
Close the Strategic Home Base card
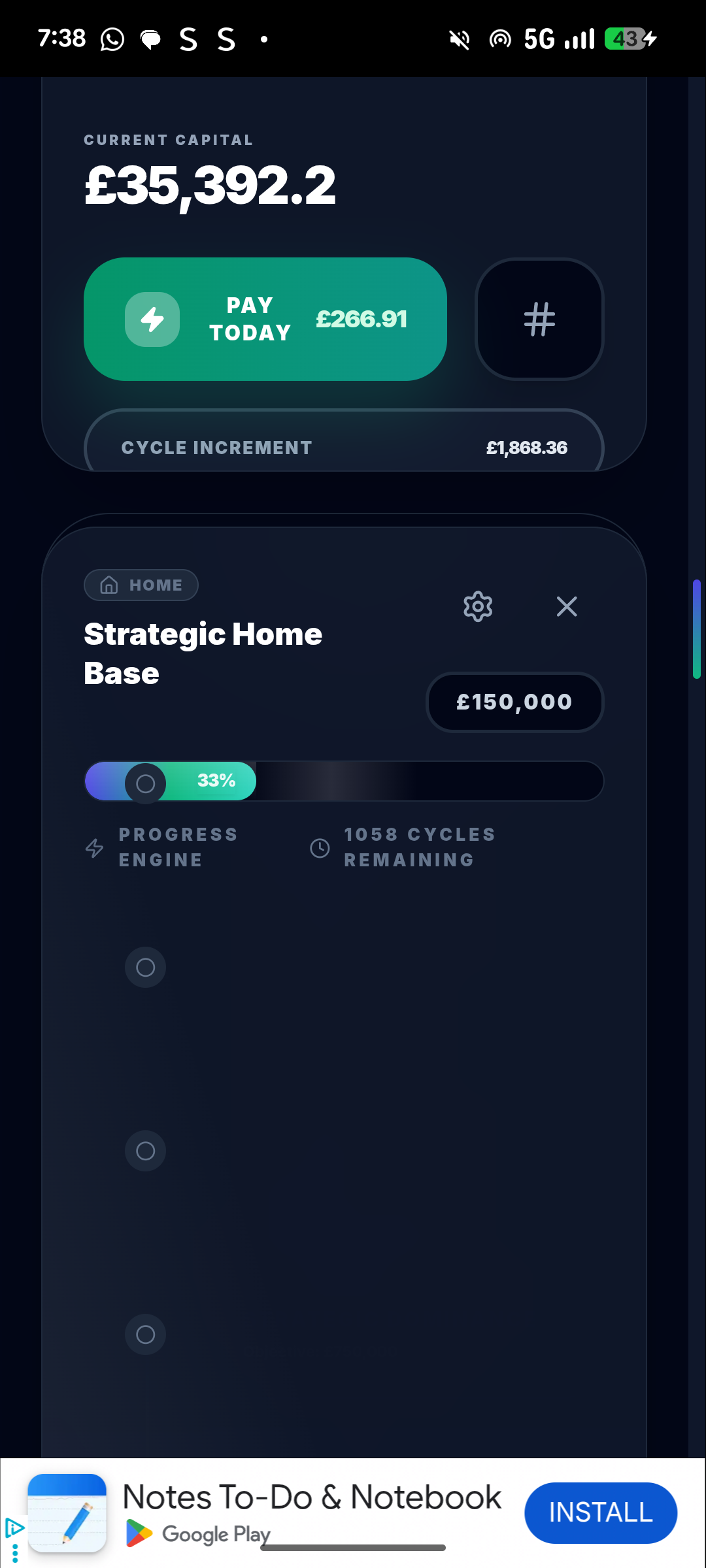[567, 606]
